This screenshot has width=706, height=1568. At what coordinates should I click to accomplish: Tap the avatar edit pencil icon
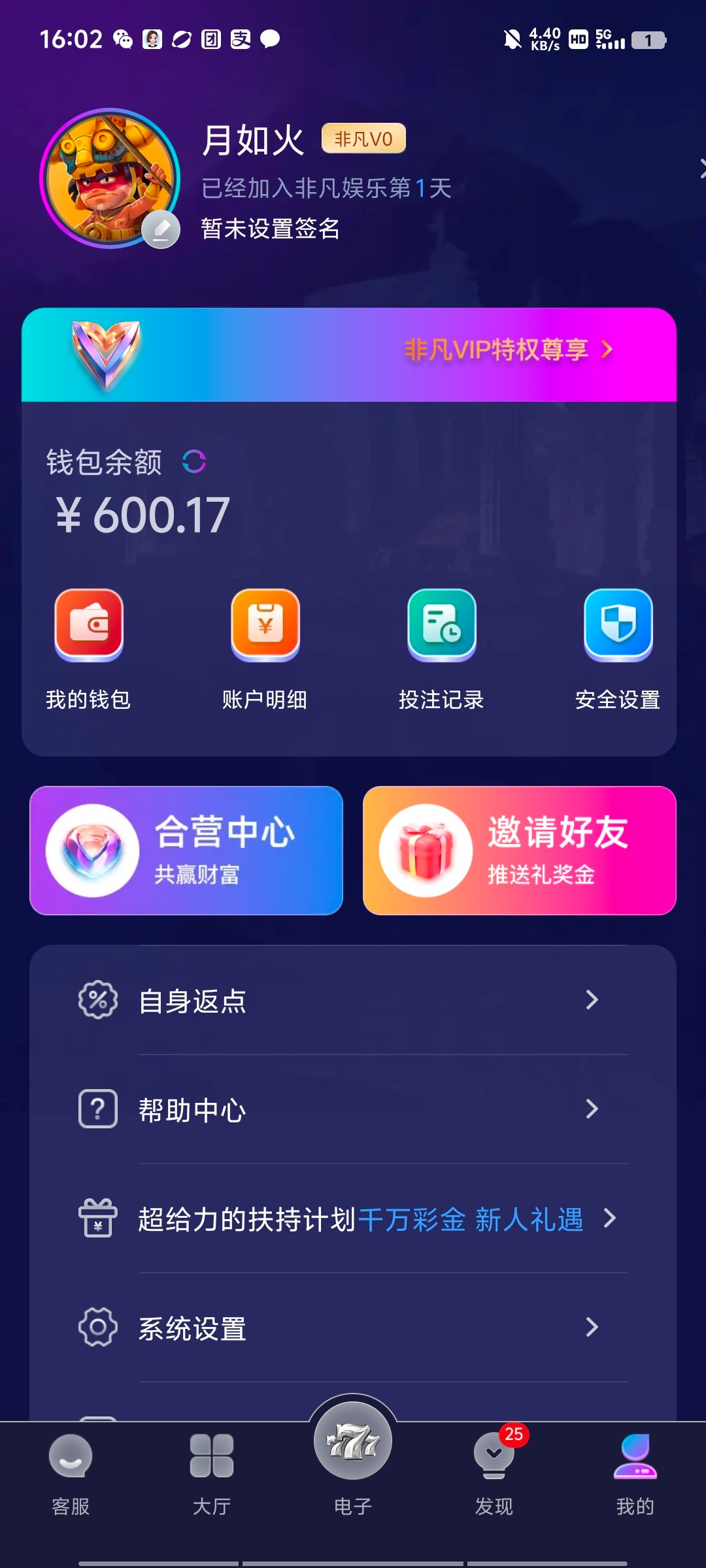[161, 229]
